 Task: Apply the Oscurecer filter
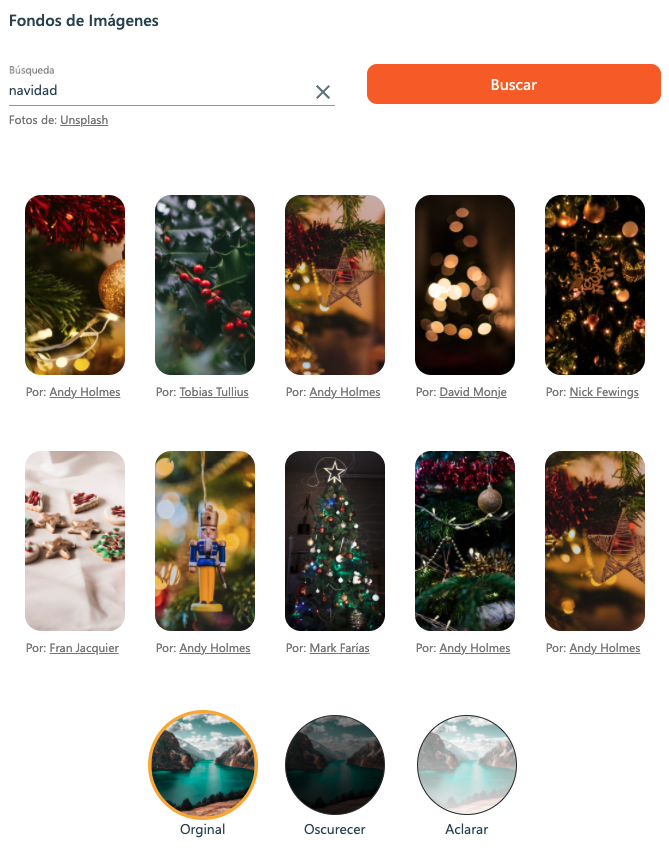(335, 765)
